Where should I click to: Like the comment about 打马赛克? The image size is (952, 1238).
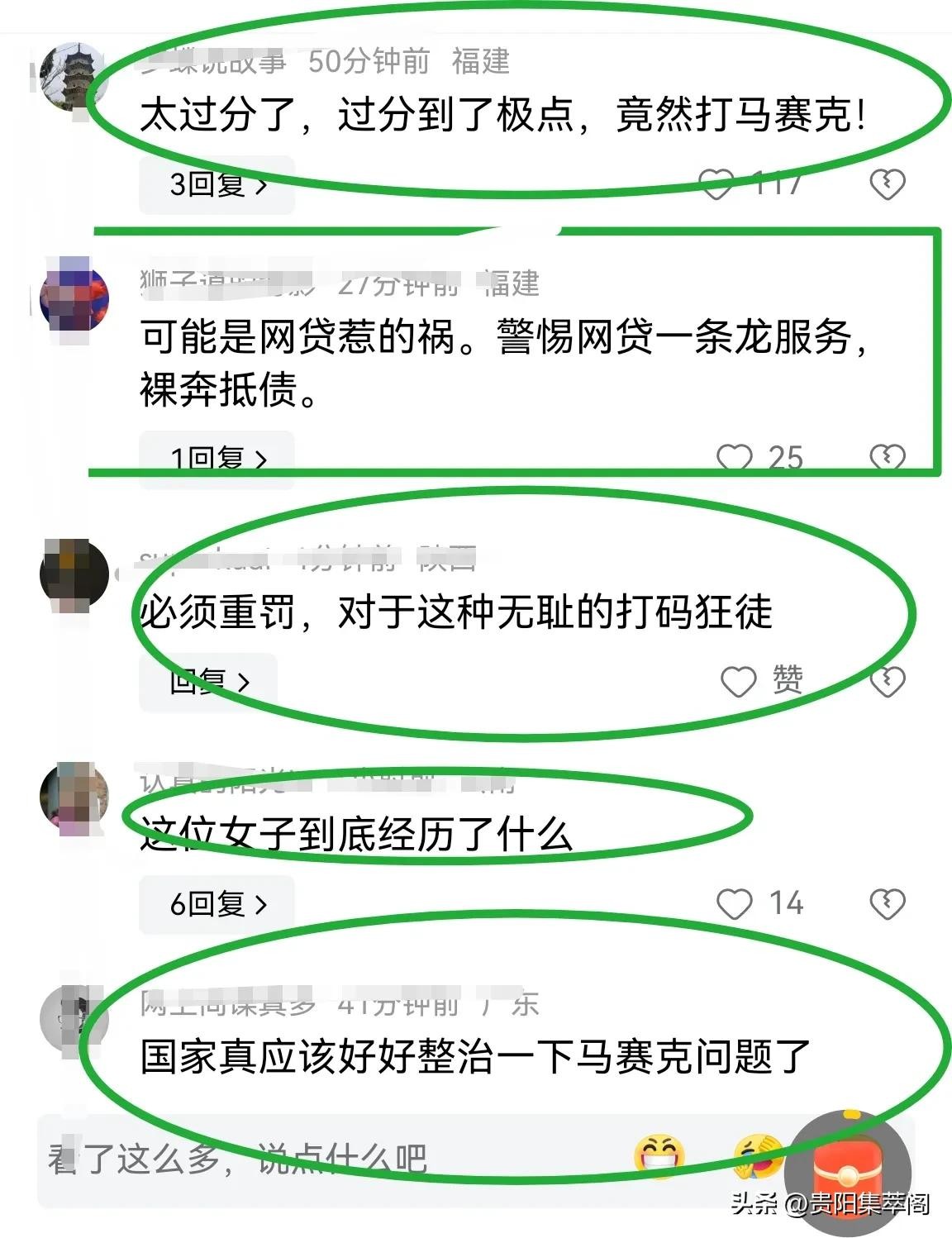coord(716,183)
